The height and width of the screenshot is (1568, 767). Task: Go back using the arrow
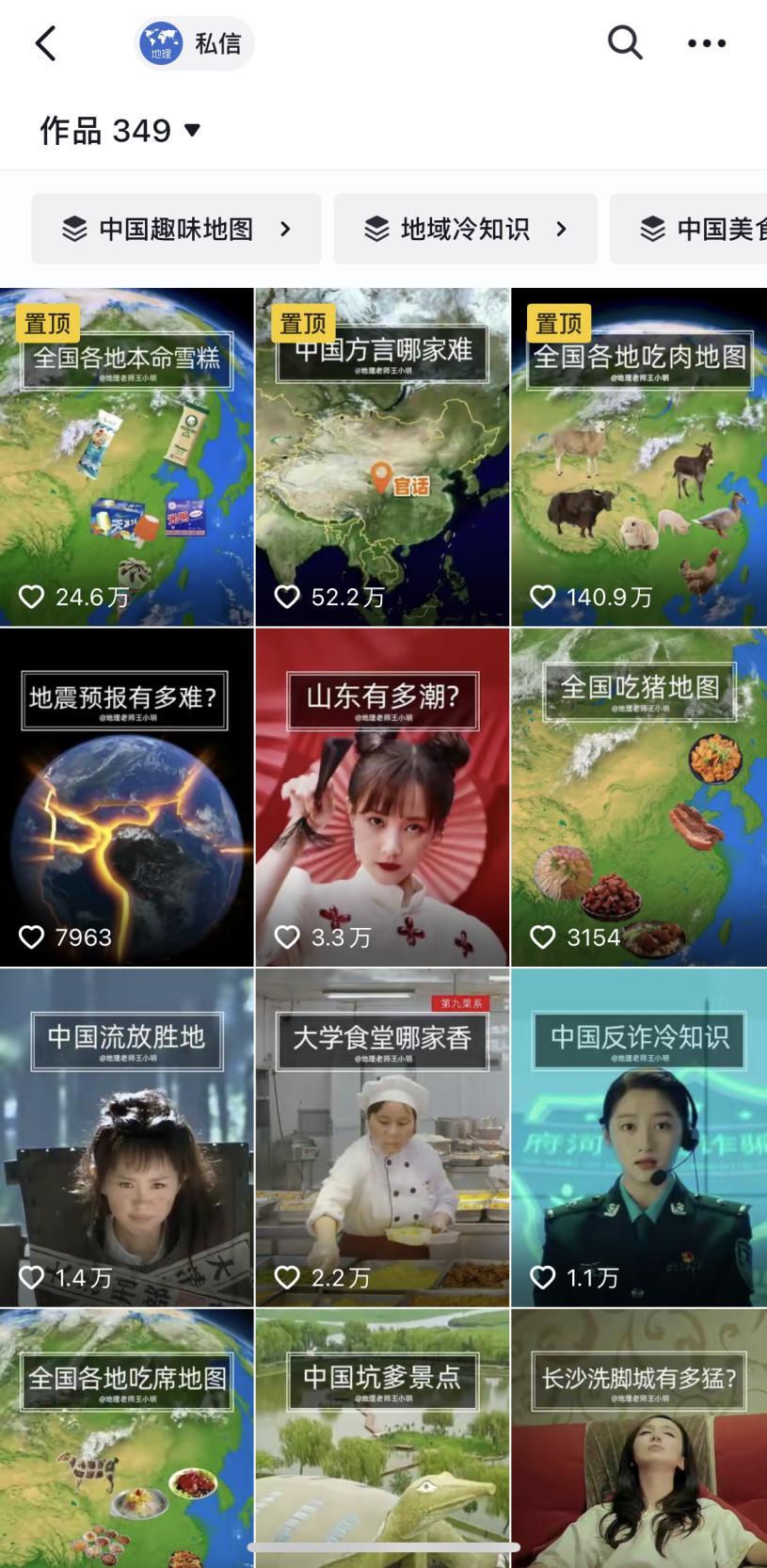coord(45,43)
